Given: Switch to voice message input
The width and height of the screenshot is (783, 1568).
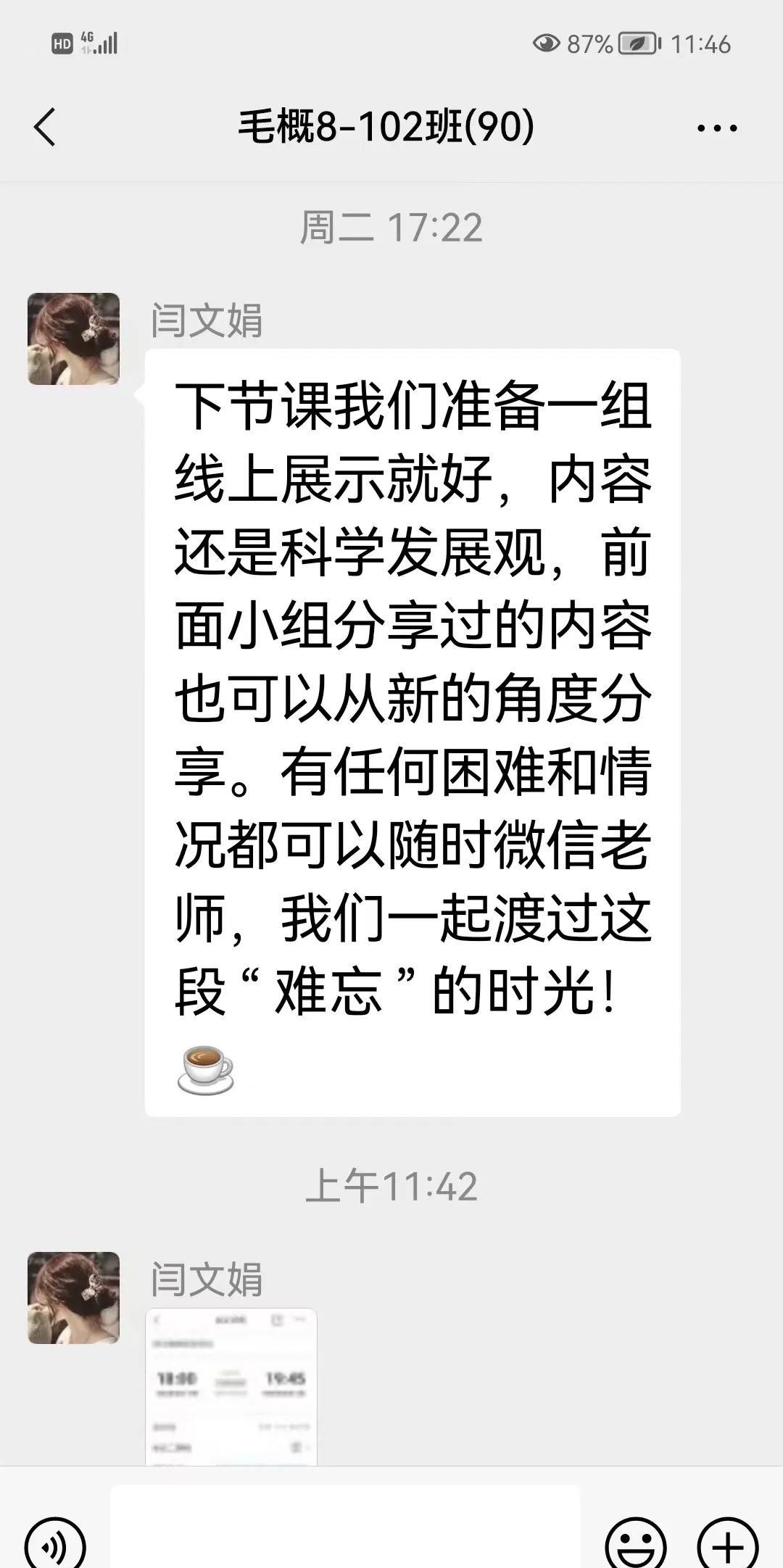Looking at the screenshot, I should point(54,1543).
